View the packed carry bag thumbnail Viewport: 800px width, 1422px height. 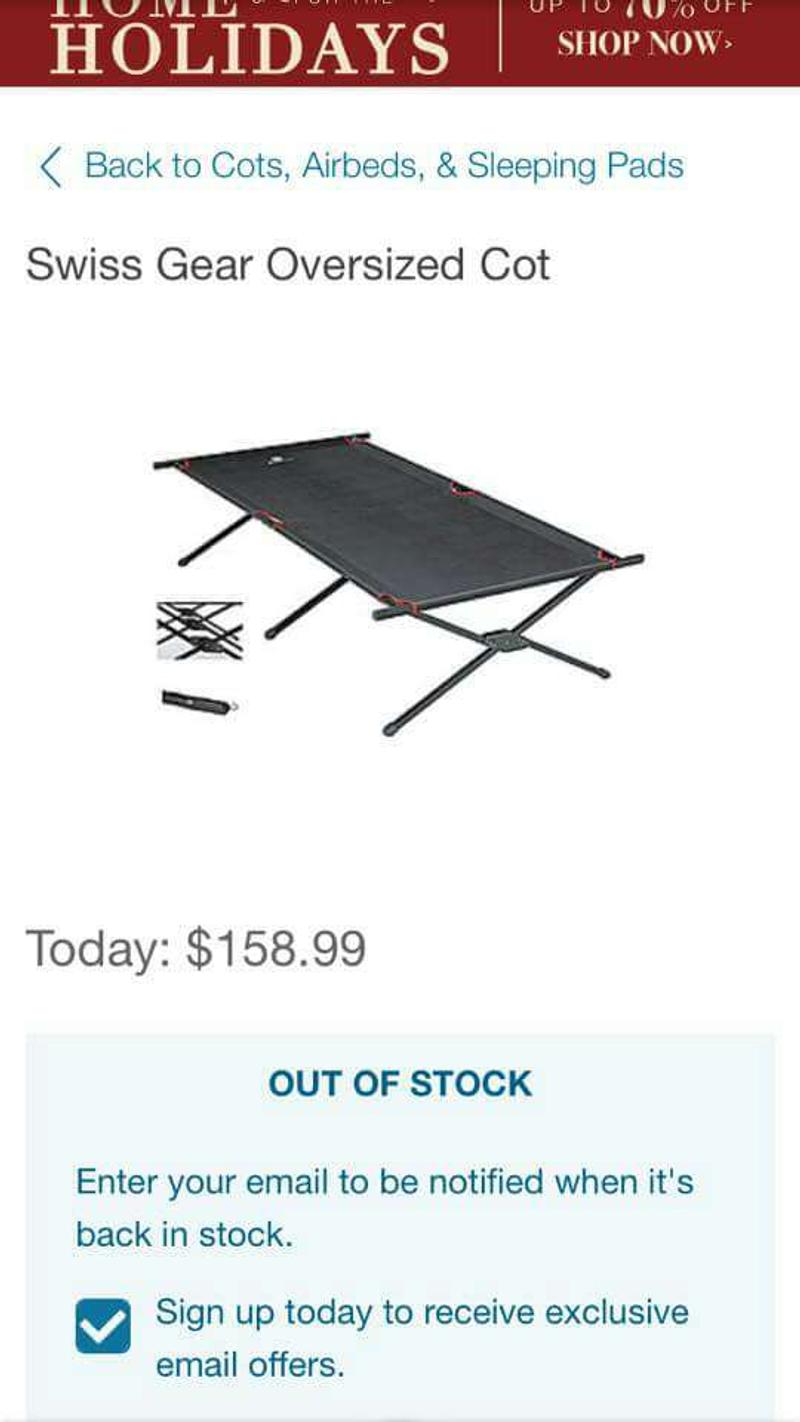pyautogui.click(x=200, y=703)
